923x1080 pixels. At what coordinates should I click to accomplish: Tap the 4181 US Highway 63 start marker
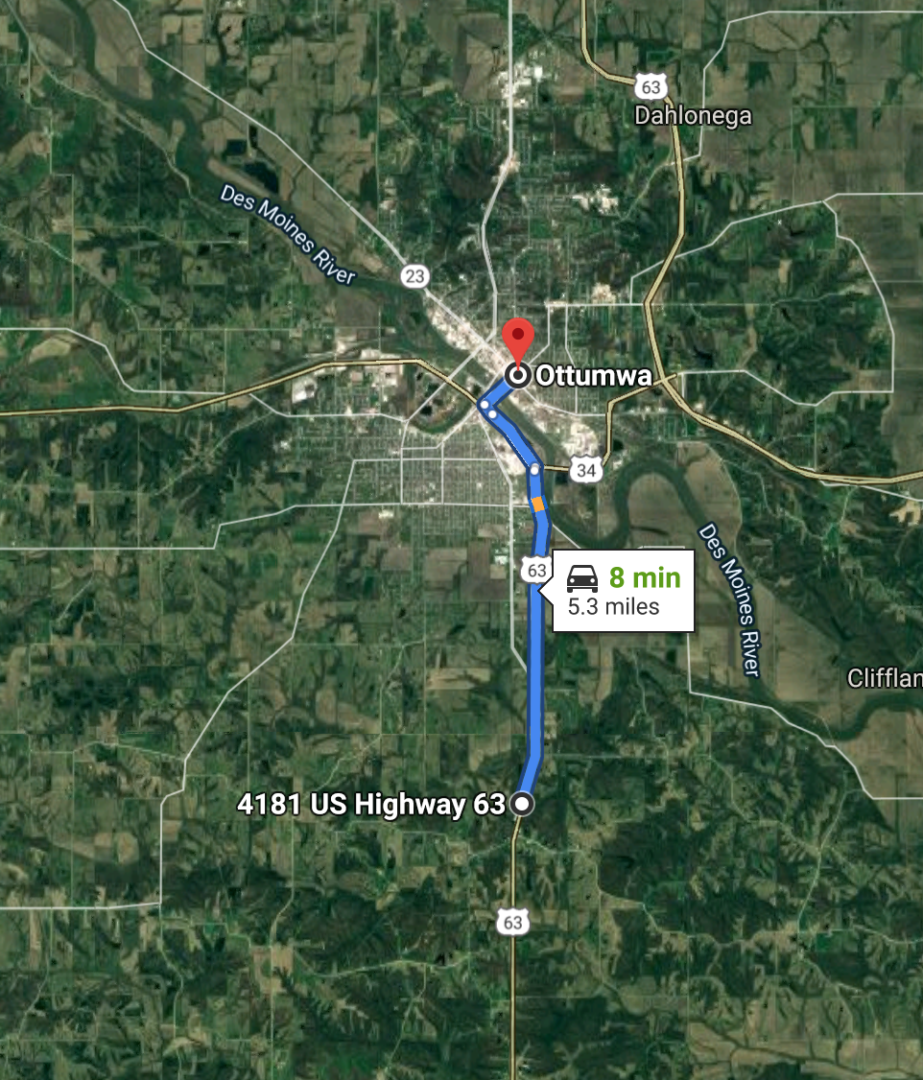click(521, 804)
